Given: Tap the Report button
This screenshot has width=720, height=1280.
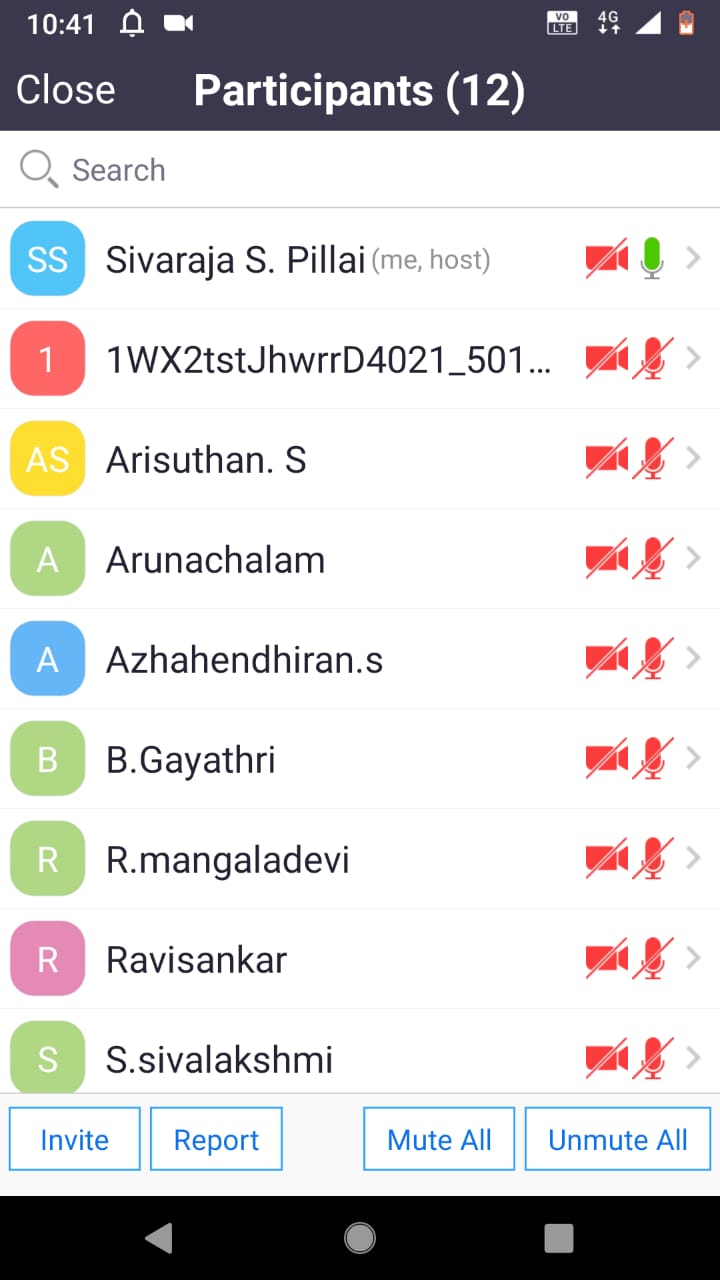Looking at the screenshot, I should [x=216, y=1139].
